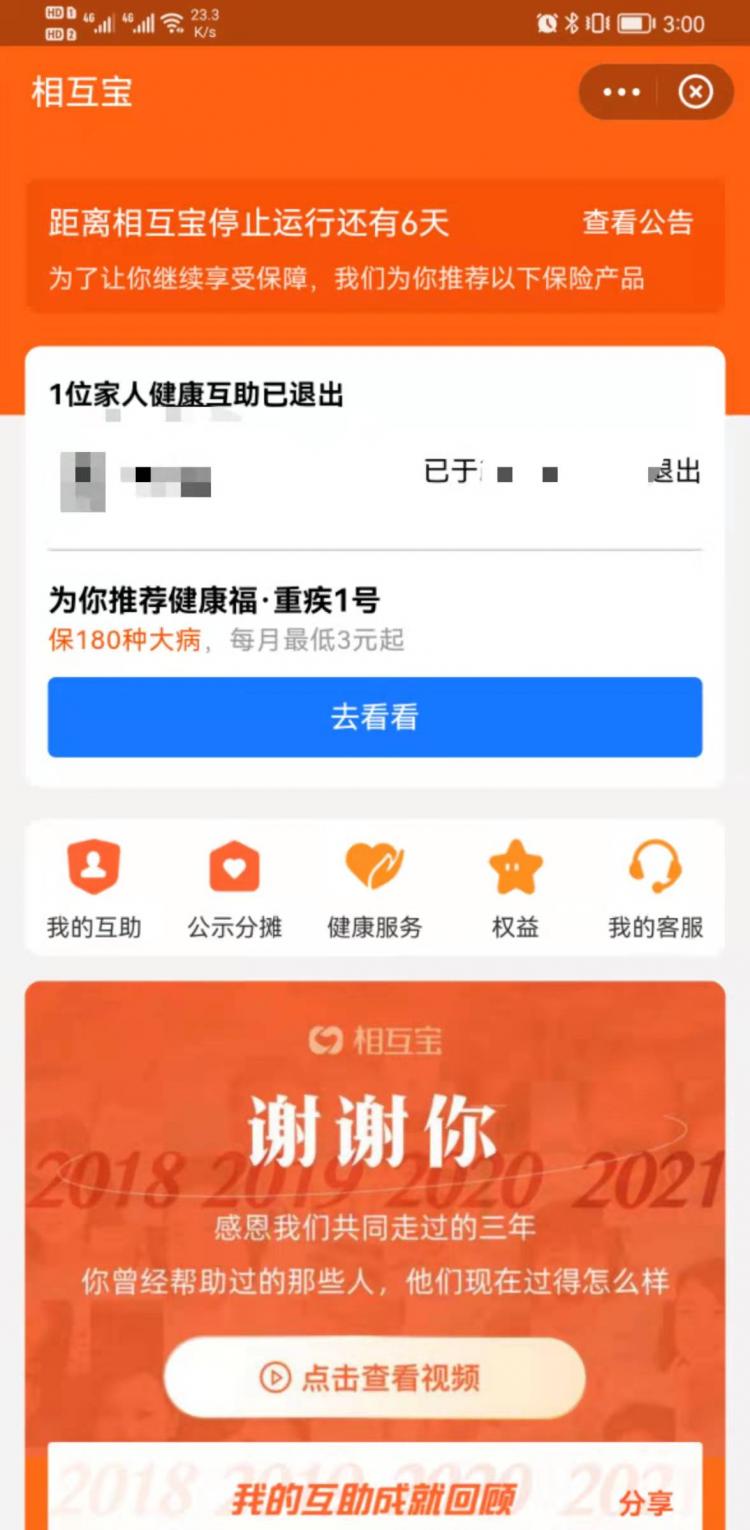Contact support via the 我的客服 headset icon
Screen dimensions: 750x1530
655,868
